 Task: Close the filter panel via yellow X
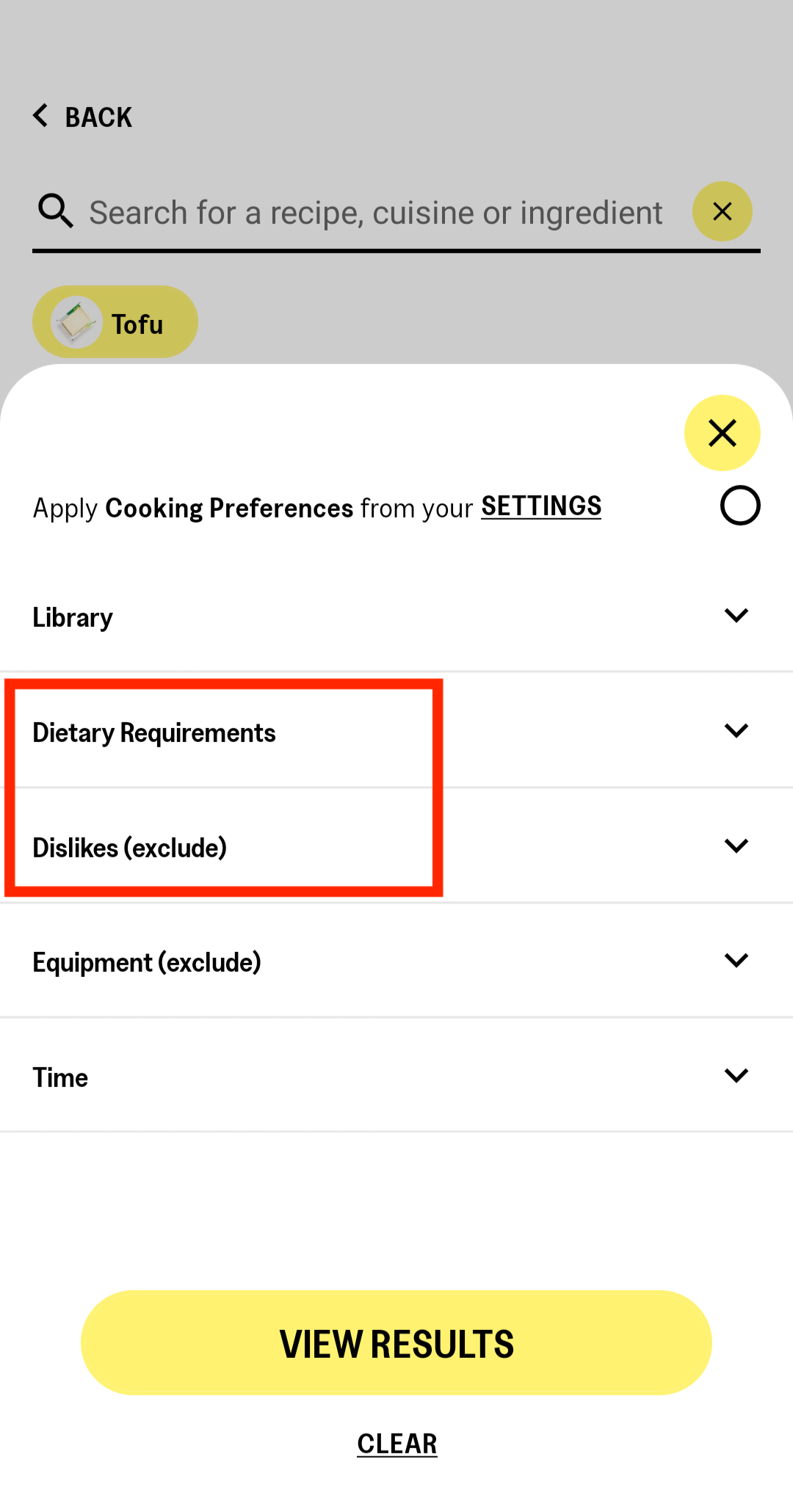coord(722,433)
